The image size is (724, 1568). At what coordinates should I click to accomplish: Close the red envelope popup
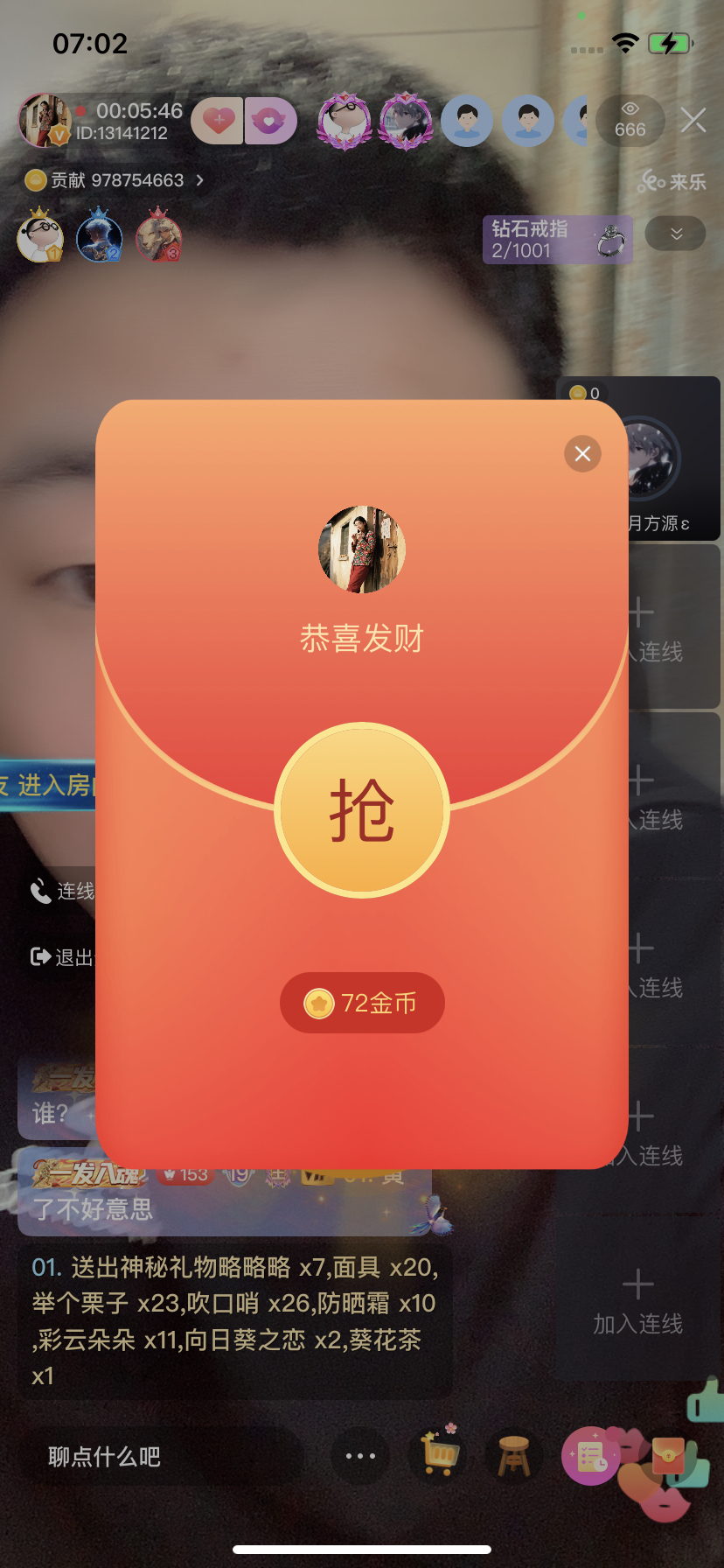tap(582, 453)
